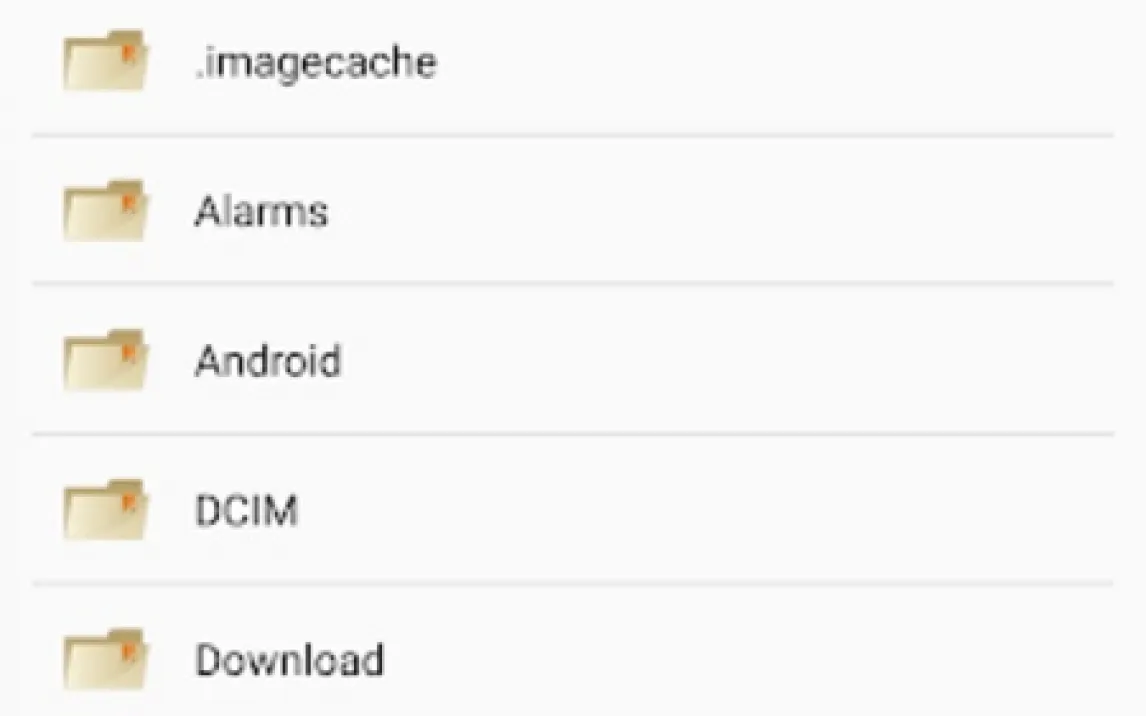Browse into the DCIM folder
Screen dimensions: 1146x716
246,511
